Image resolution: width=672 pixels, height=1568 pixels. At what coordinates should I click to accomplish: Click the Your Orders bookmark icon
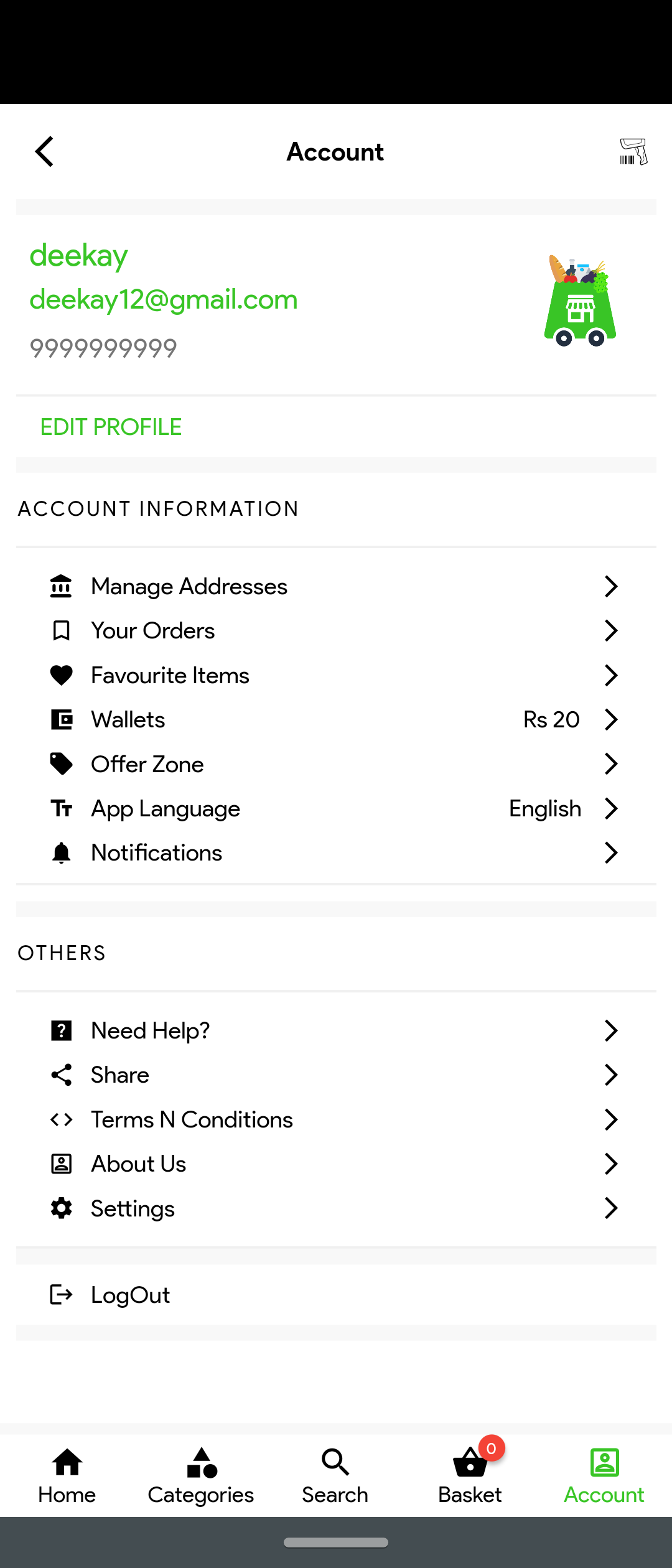click(60, 630)
